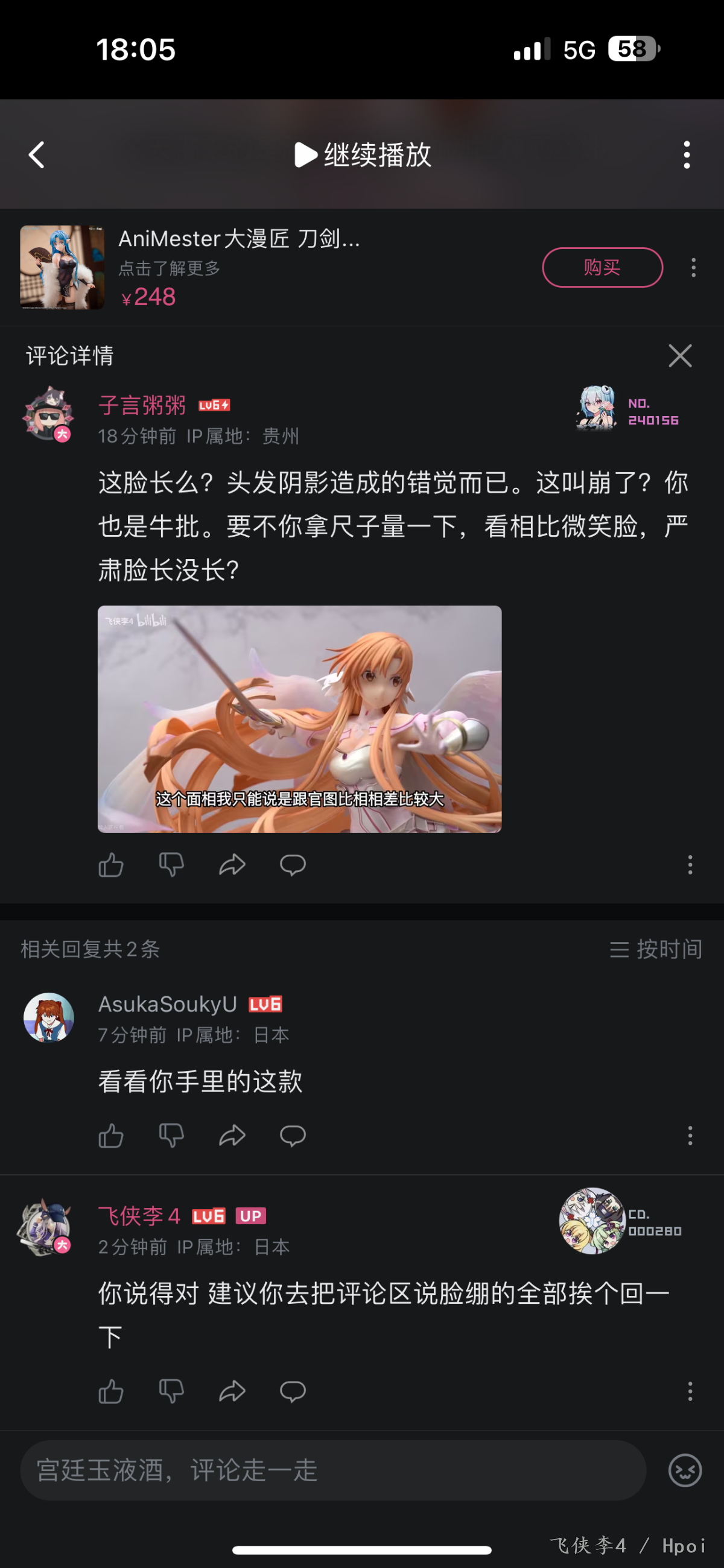Dislike 飞侠李4's reply

pyautogui.click(x=171, y=1391)
